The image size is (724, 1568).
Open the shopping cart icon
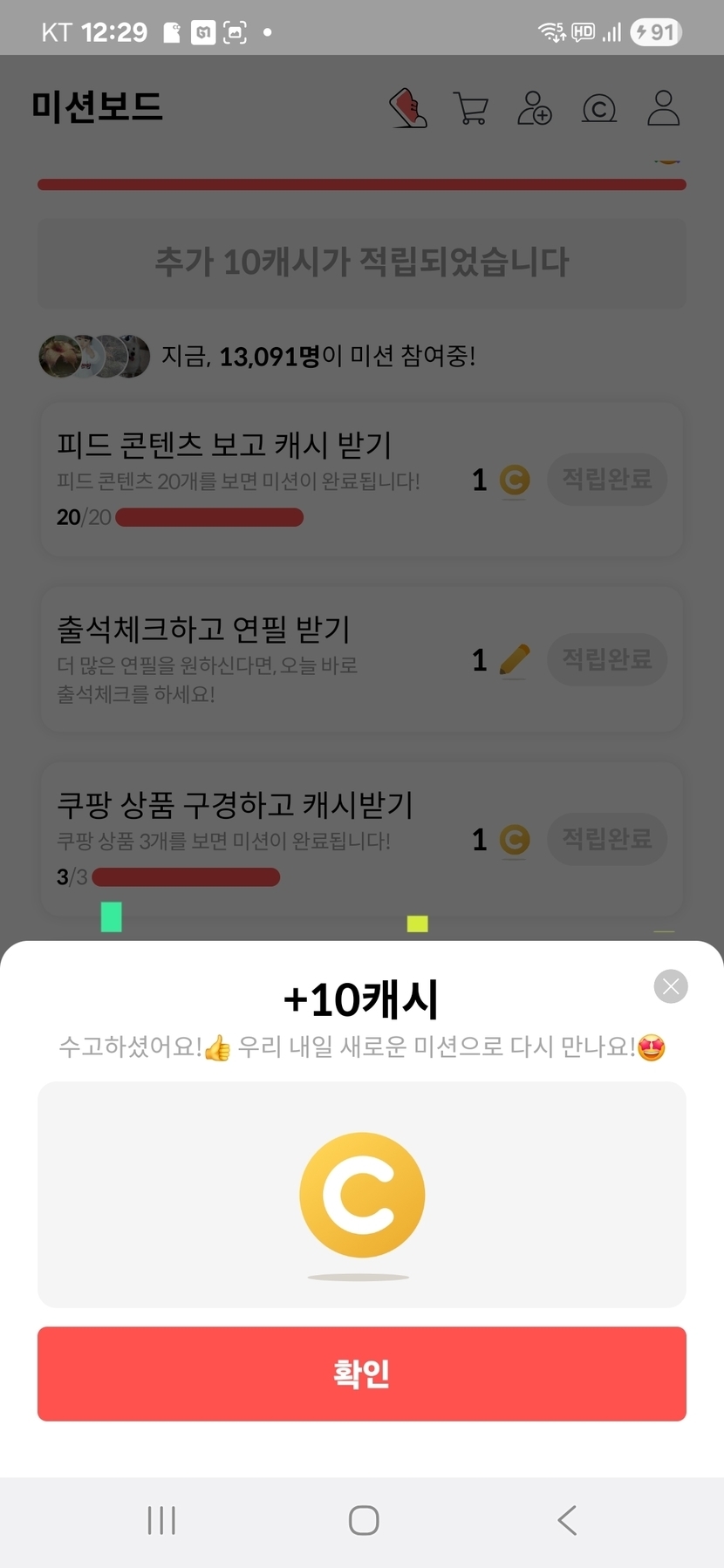click(471, 108)
